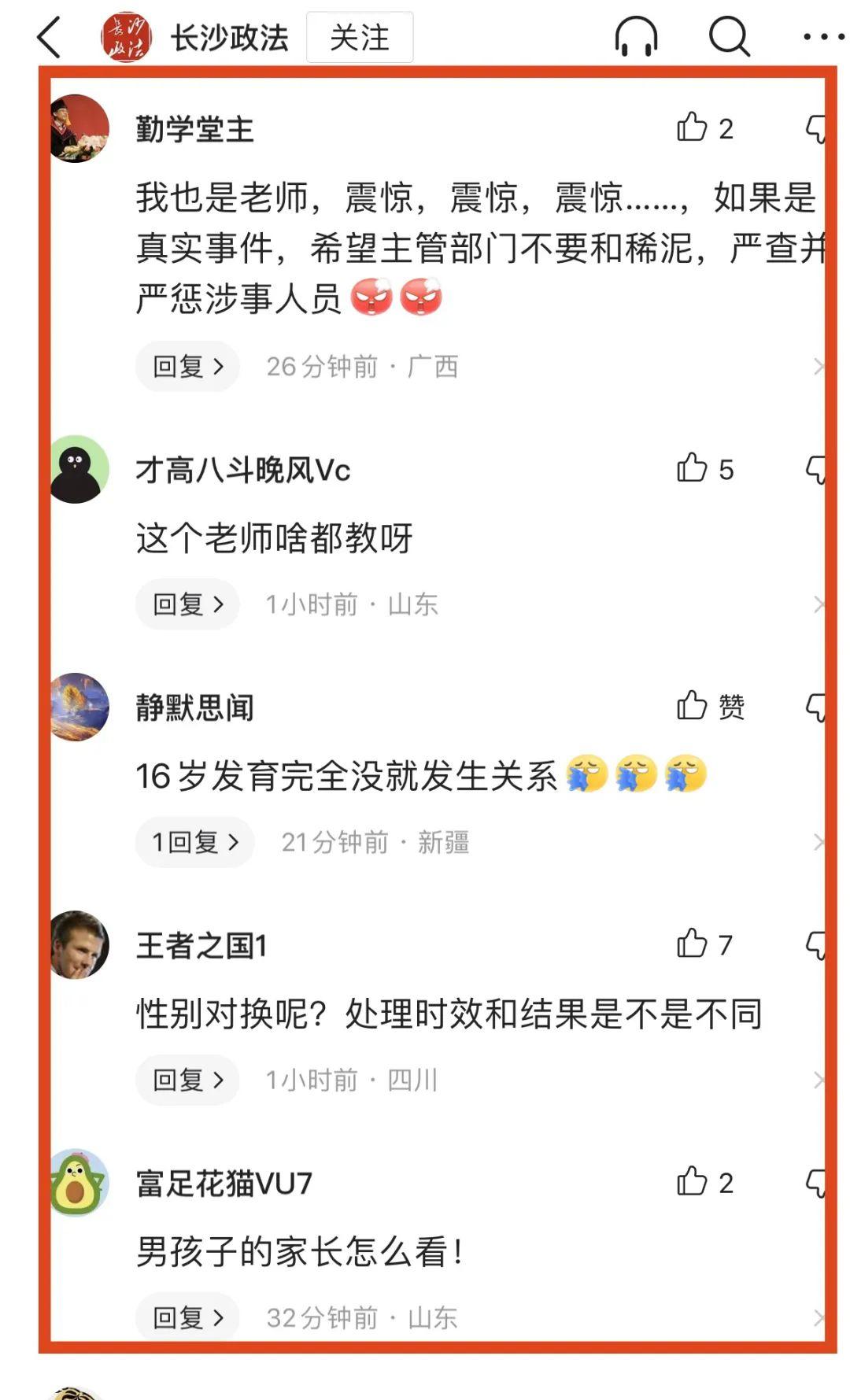Like 富足花猫VU7's comment
This screenshot has height=1400, width=850.
pos(693,1181)
